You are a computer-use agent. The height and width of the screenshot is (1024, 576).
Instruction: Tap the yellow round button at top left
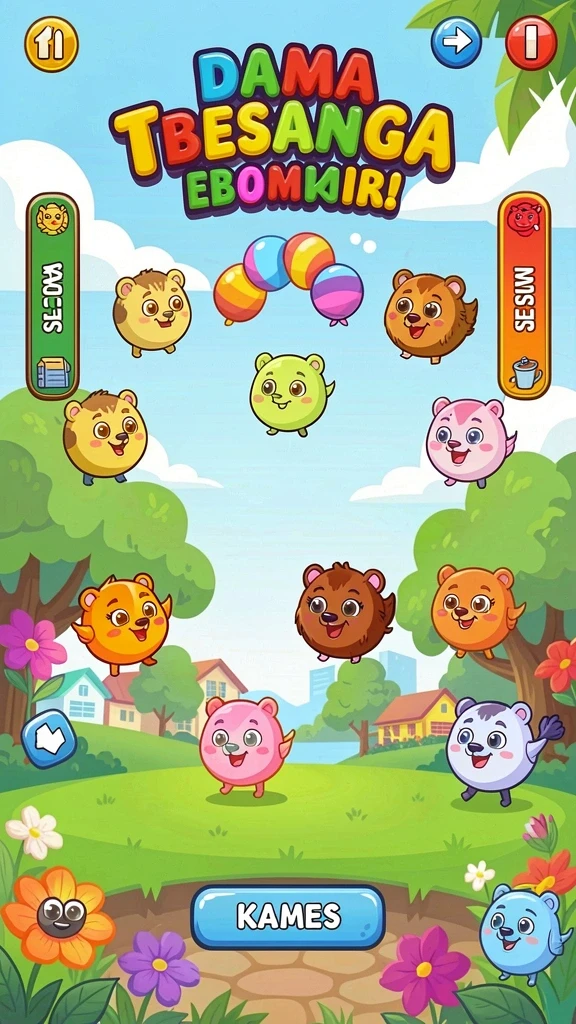point(52,44)
